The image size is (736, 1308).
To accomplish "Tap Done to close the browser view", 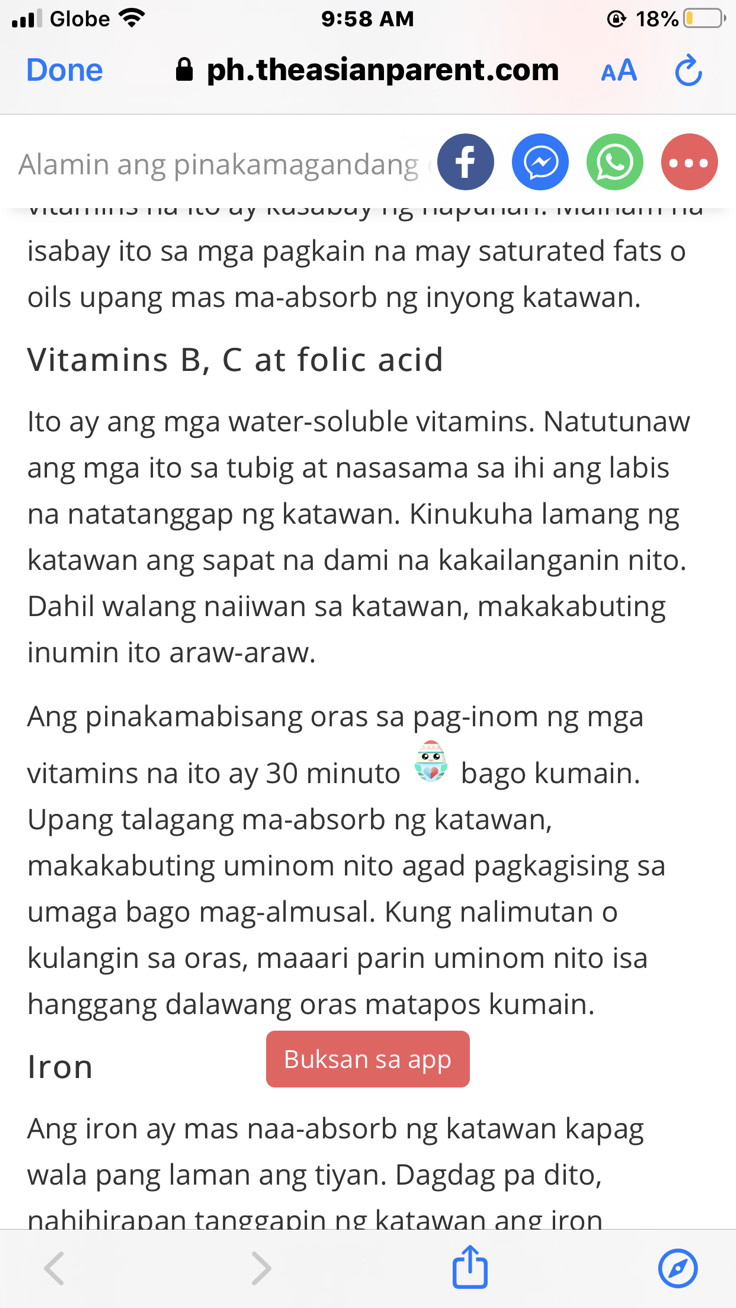I will (x=64, y=70).
